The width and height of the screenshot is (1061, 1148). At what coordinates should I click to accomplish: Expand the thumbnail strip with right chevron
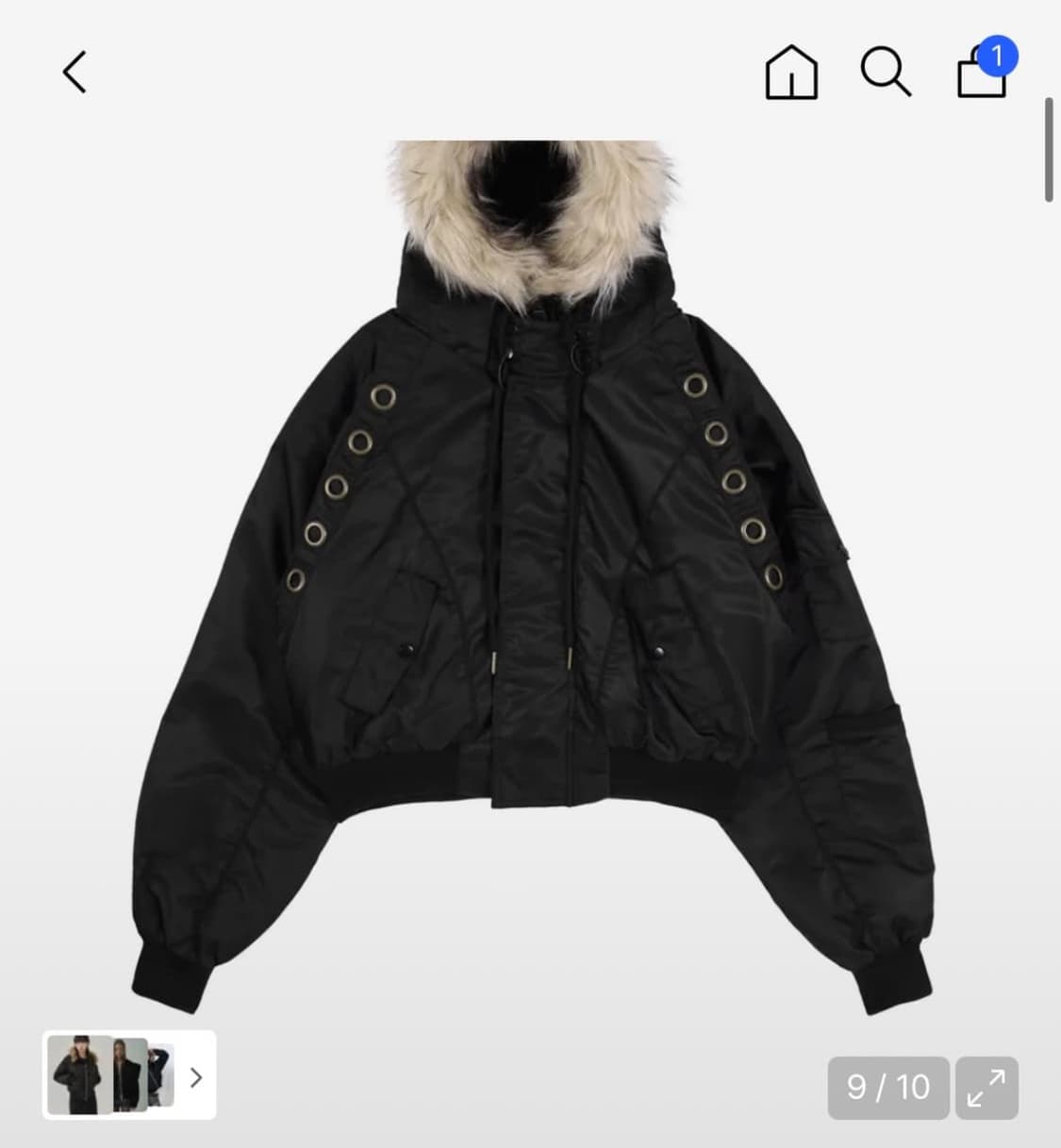coord(195,1077)
